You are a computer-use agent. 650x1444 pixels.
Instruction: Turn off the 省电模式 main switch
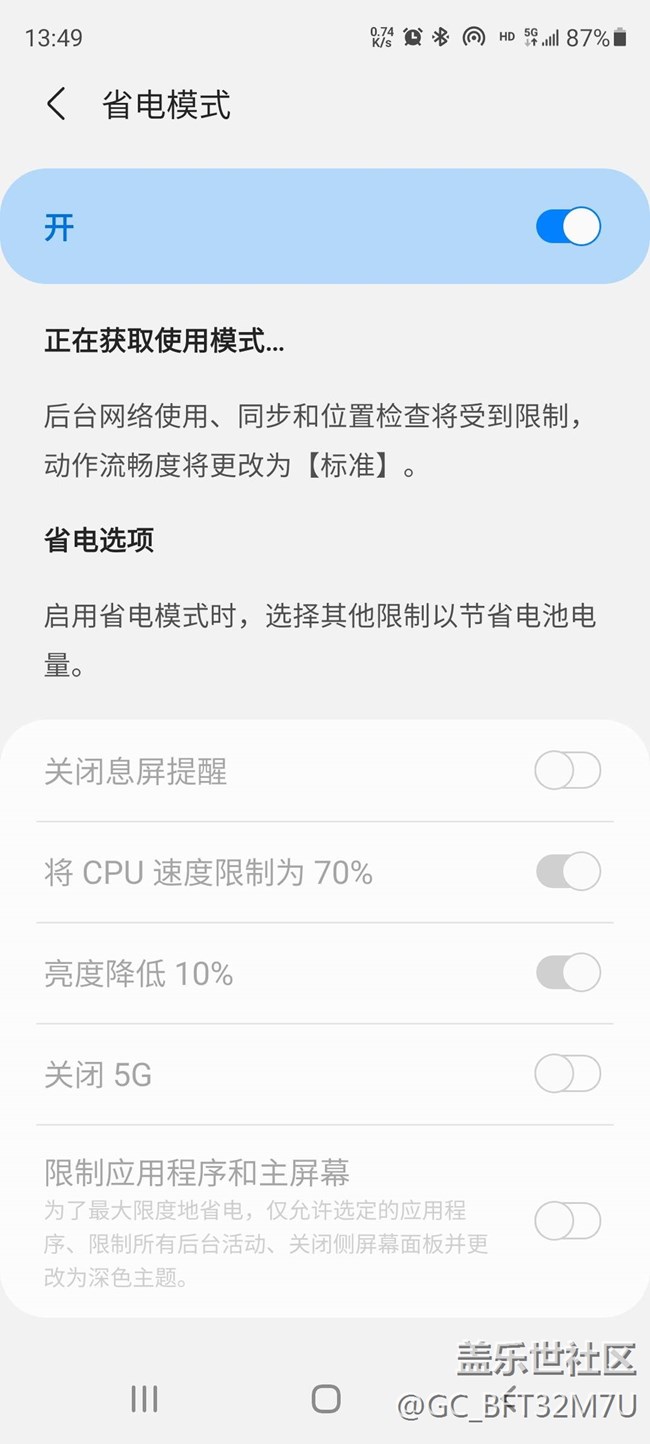click(x=568, y=227)
